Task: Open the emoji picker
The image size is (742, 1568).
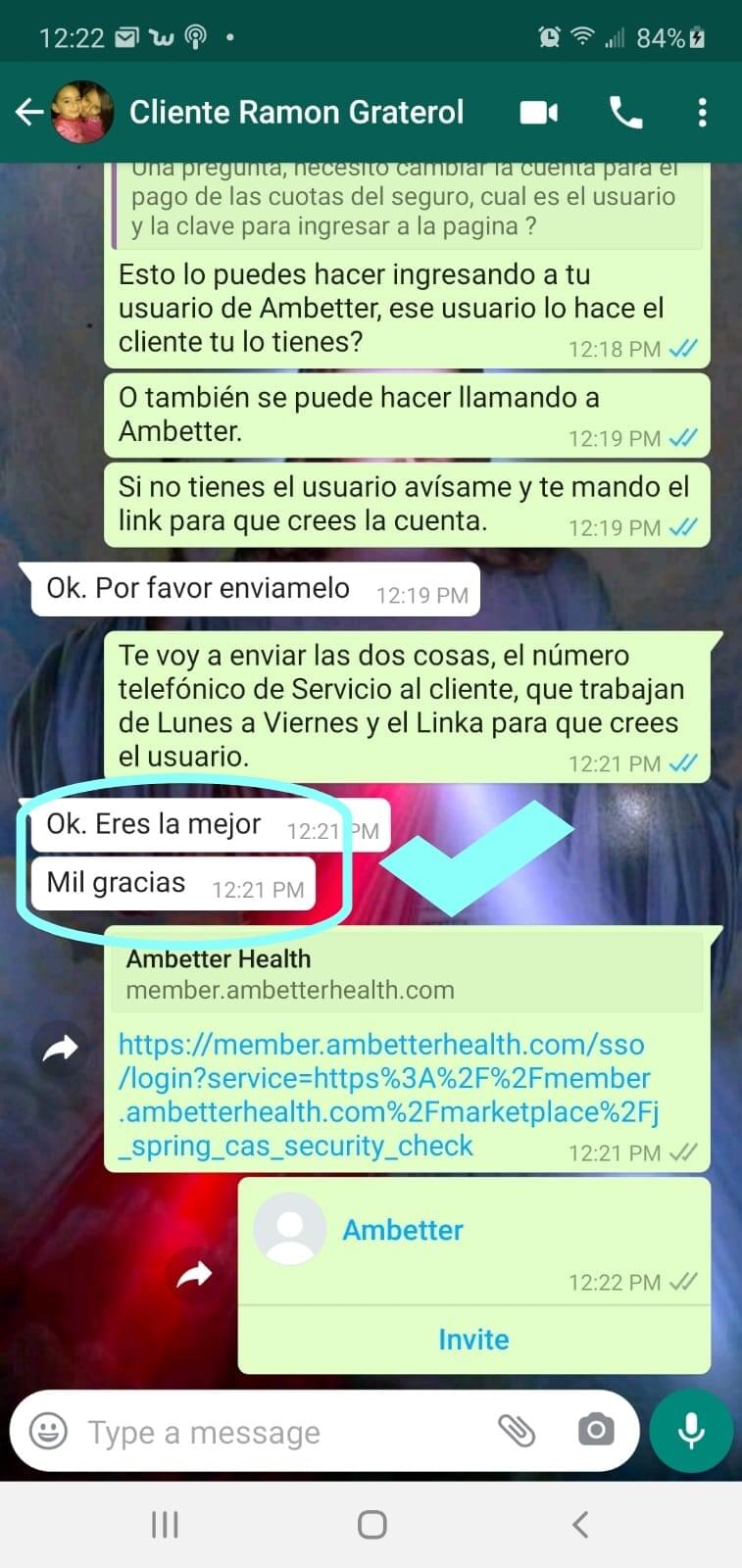Action: click(48, 1431)
